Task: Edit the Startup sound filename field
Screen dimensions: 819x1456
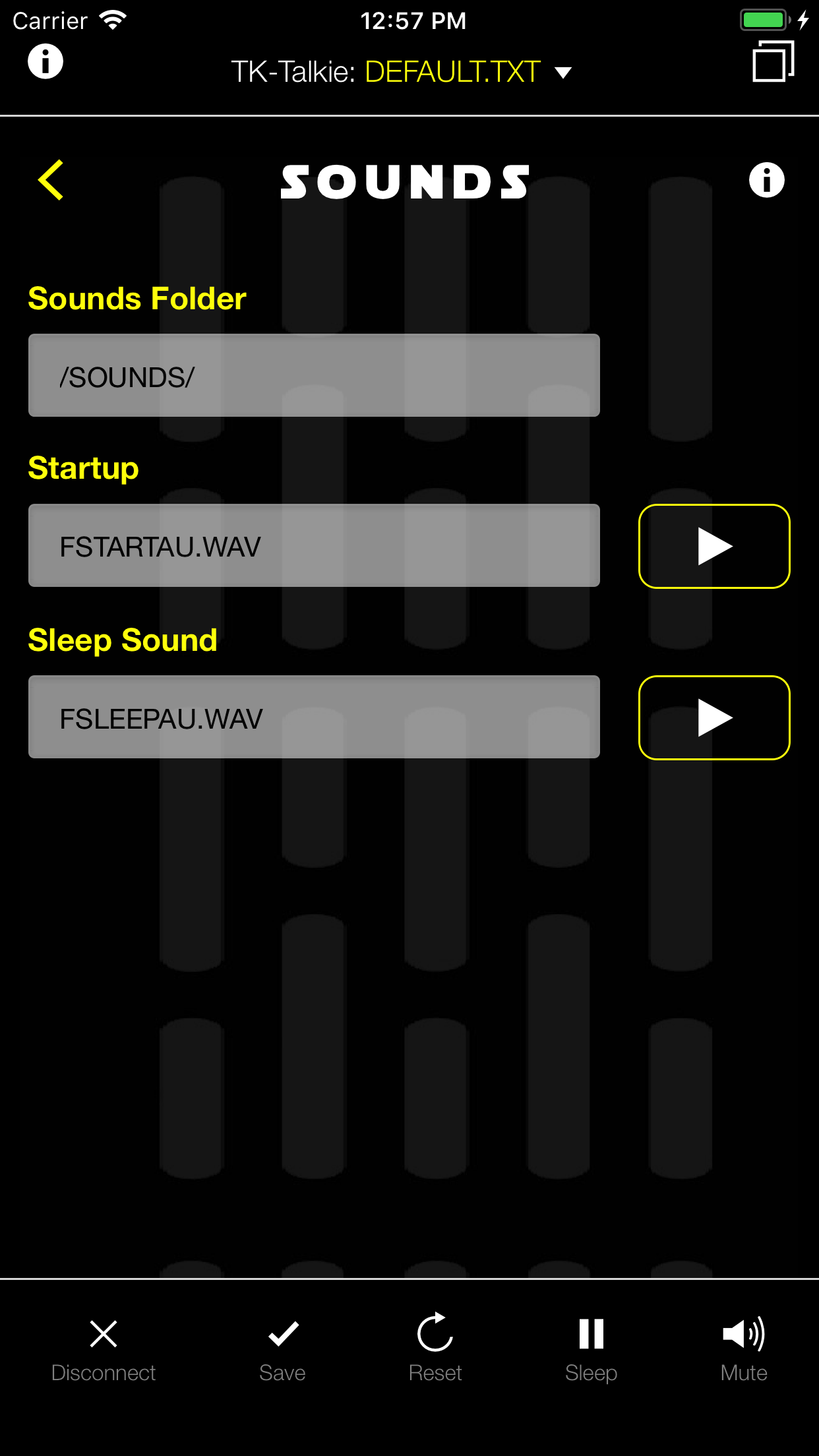Action: 314,546
